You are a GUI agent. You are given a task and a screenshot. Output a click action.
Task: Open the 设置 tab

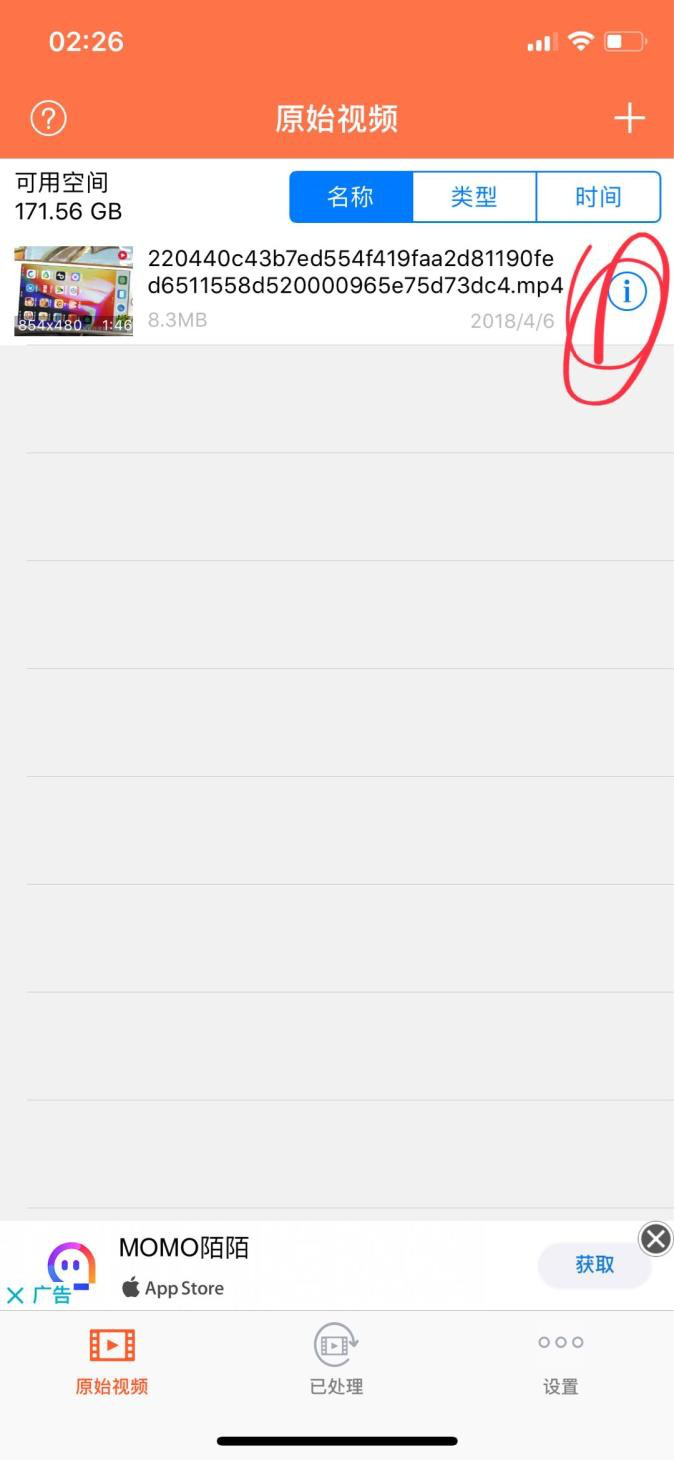(561, 1361)
